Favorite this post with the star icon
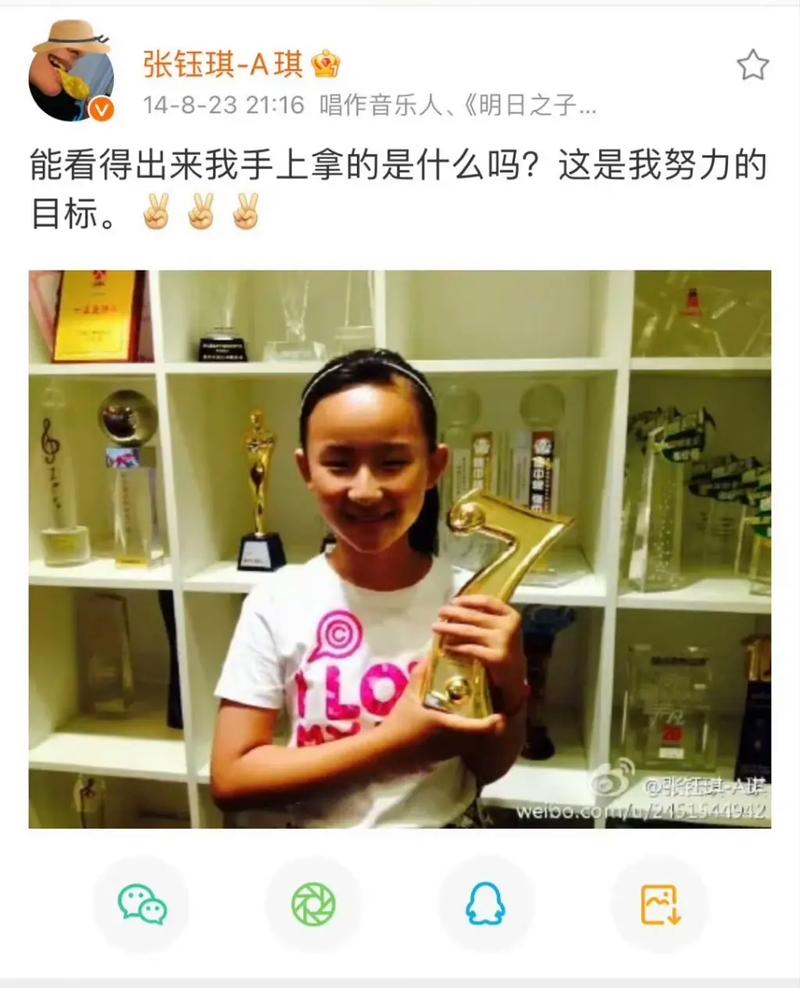 coord(752,66)
